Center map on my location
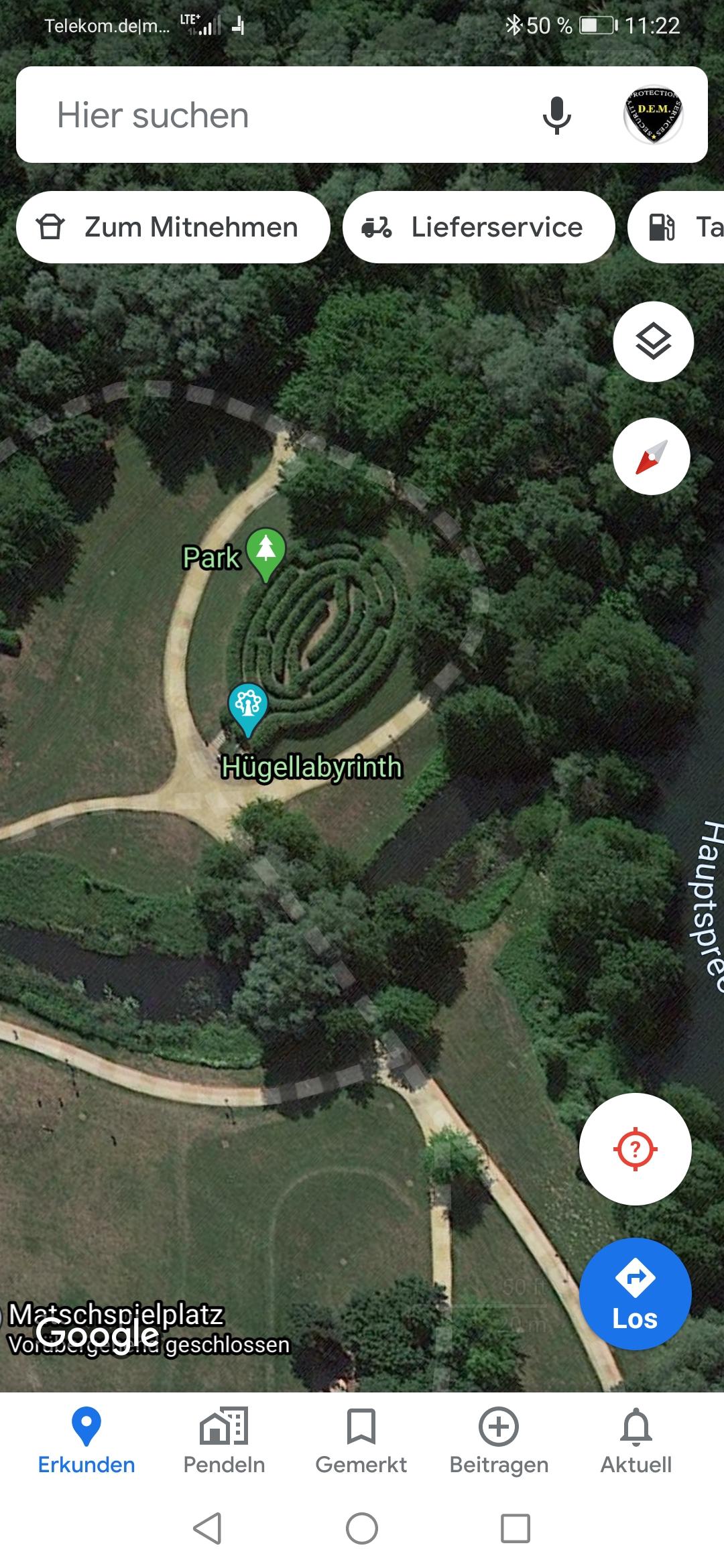The image size is (724, 1568). [635, 1149]
